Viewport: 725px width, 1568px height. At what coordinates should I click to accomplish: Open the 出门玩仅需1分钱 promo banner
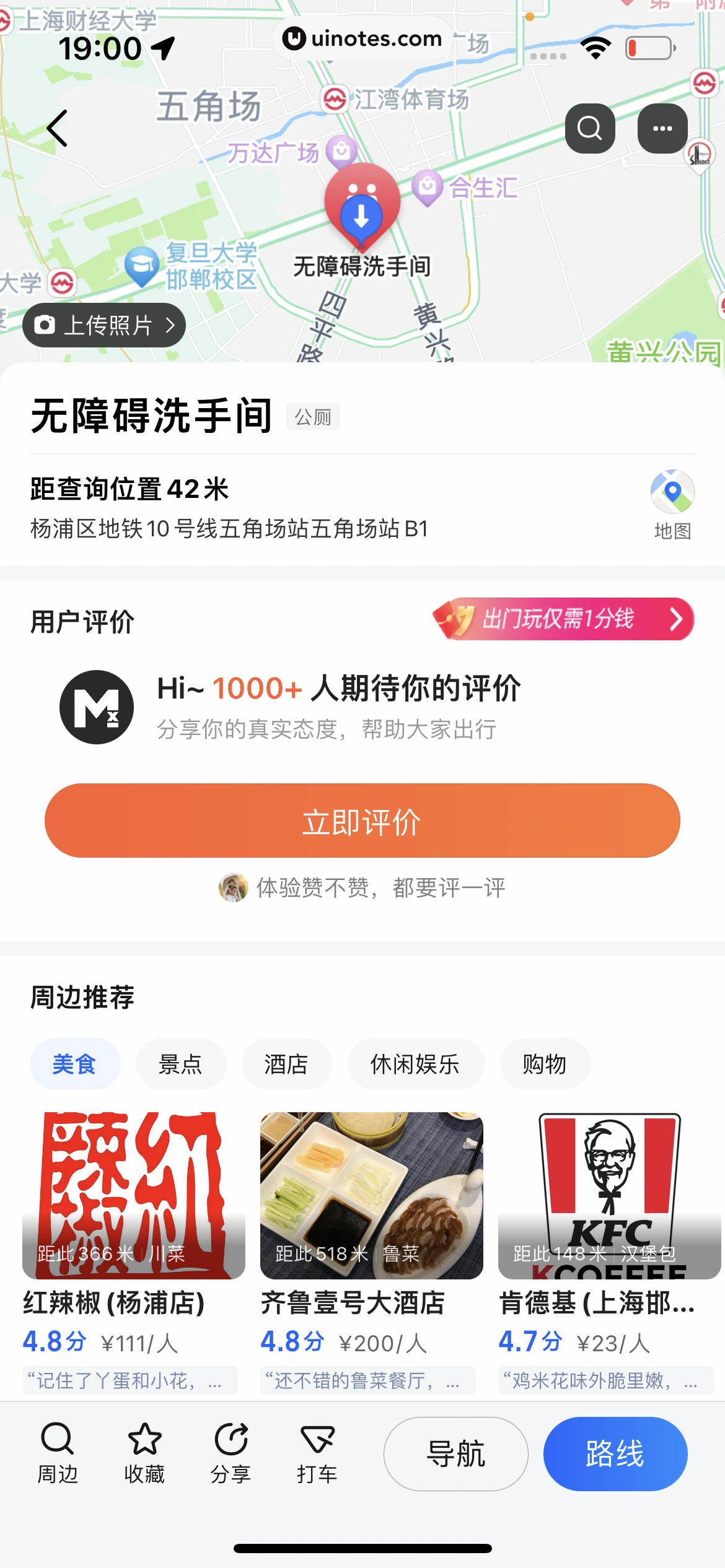coord(563,619)
